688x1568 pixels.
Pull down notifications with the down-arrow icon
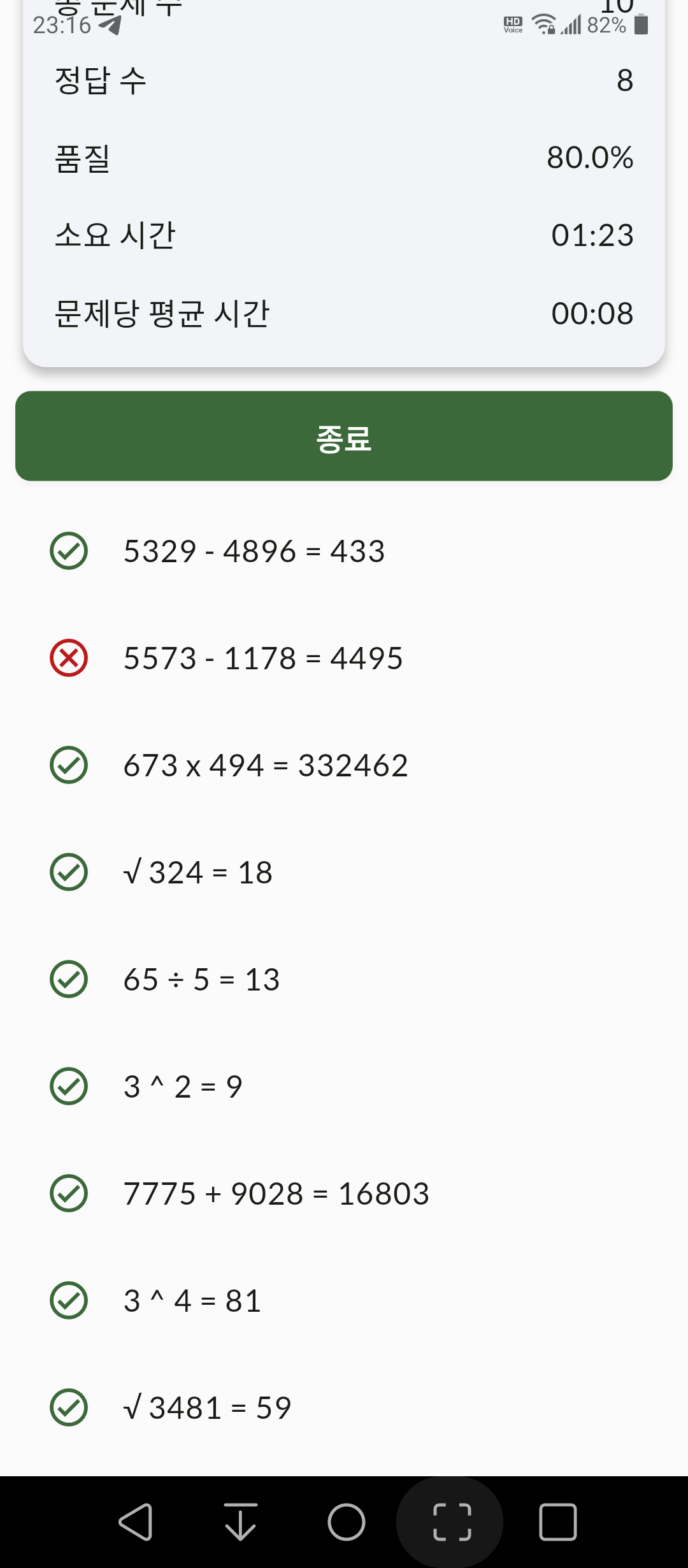tap(241, 1522)
